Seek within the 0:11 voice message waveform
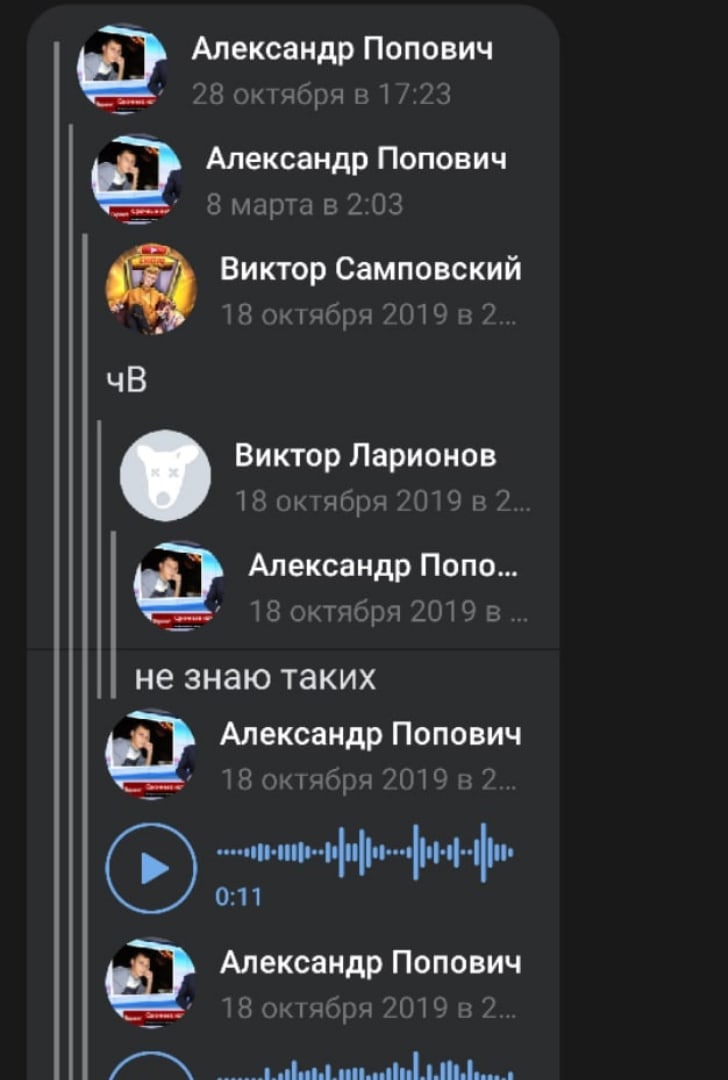This screenshot has height=1080, width=728. pos(365,853)
